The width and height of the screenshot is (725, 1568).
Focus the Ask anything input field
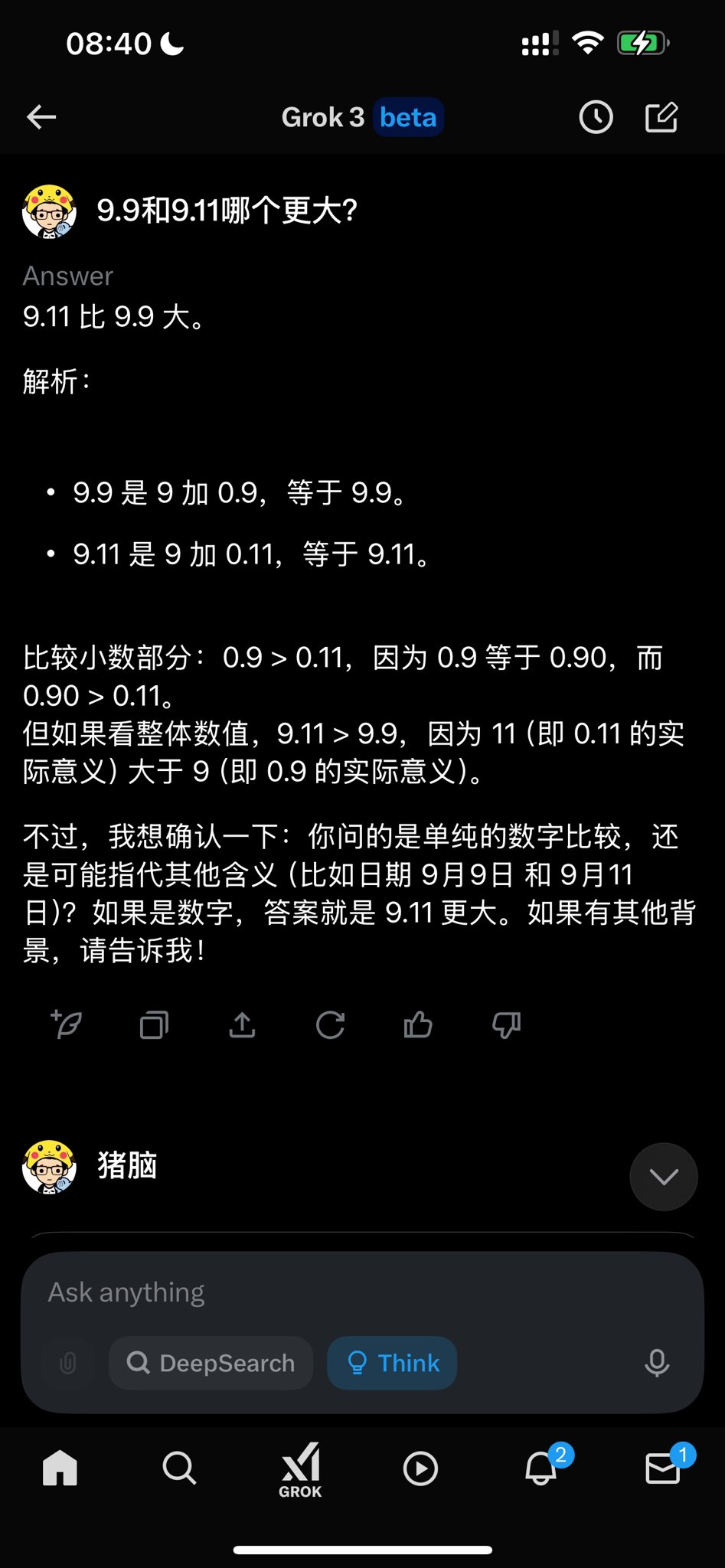click(x=360, y=1292)
